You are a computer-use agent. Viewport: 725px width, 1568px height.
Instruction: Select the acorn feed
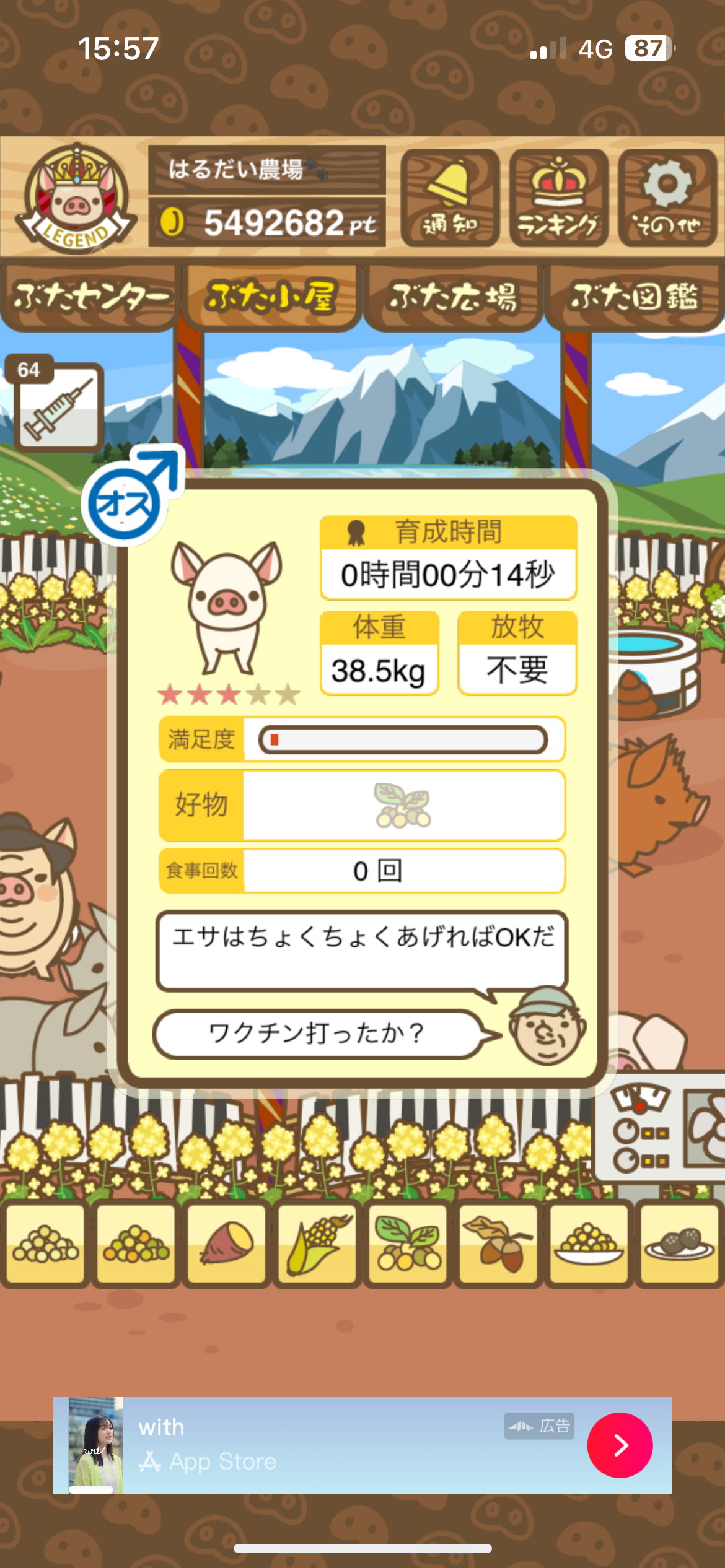tap(498, 1244)
